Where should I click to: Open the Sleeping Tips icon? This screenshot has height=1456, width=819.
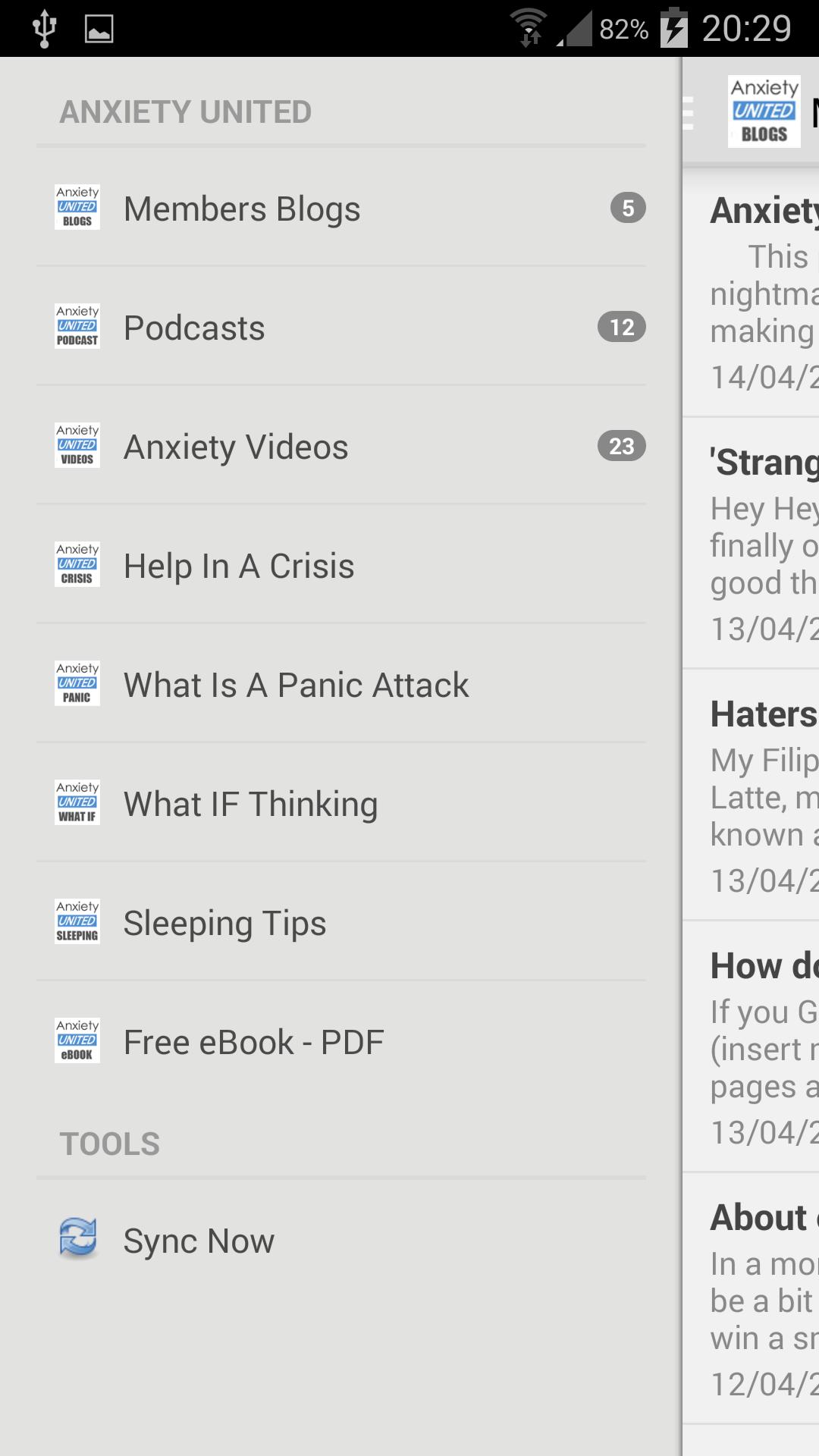(77, 922)
